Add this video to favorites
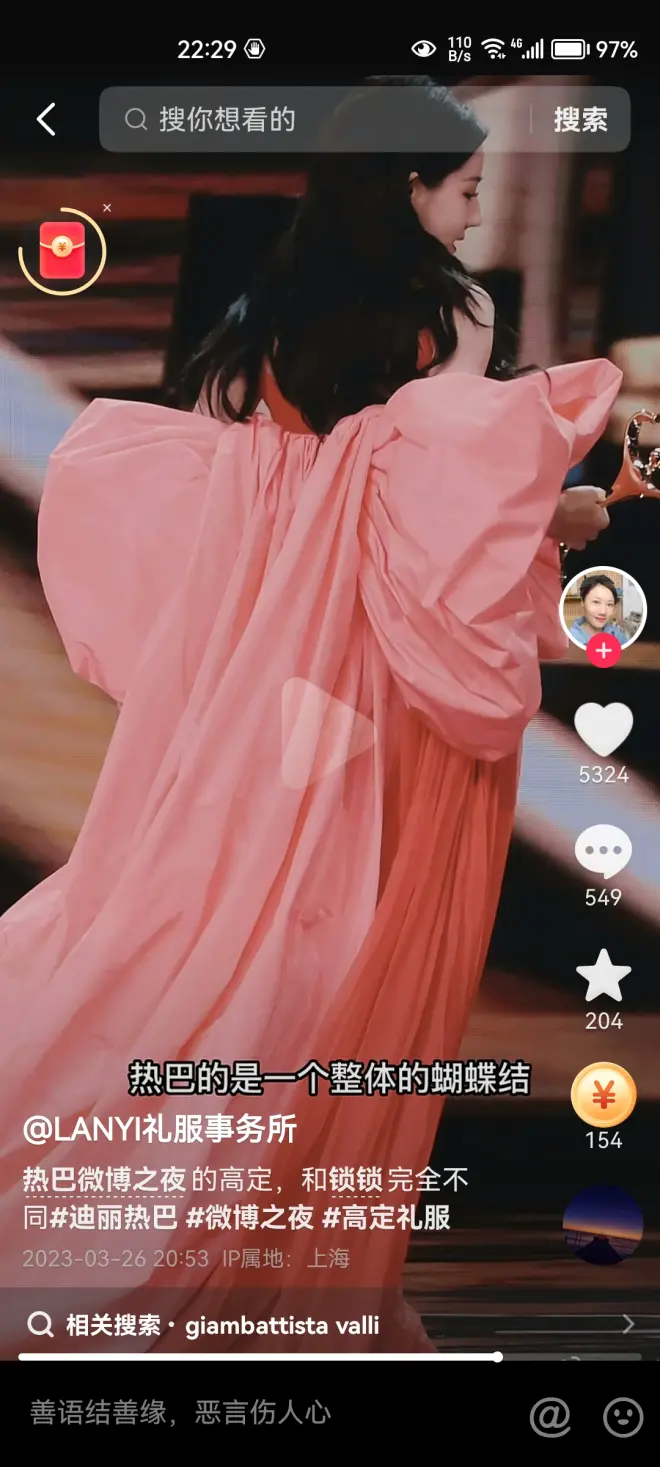The width and height of the screenshot is (660, 1467). click(603, 977)
